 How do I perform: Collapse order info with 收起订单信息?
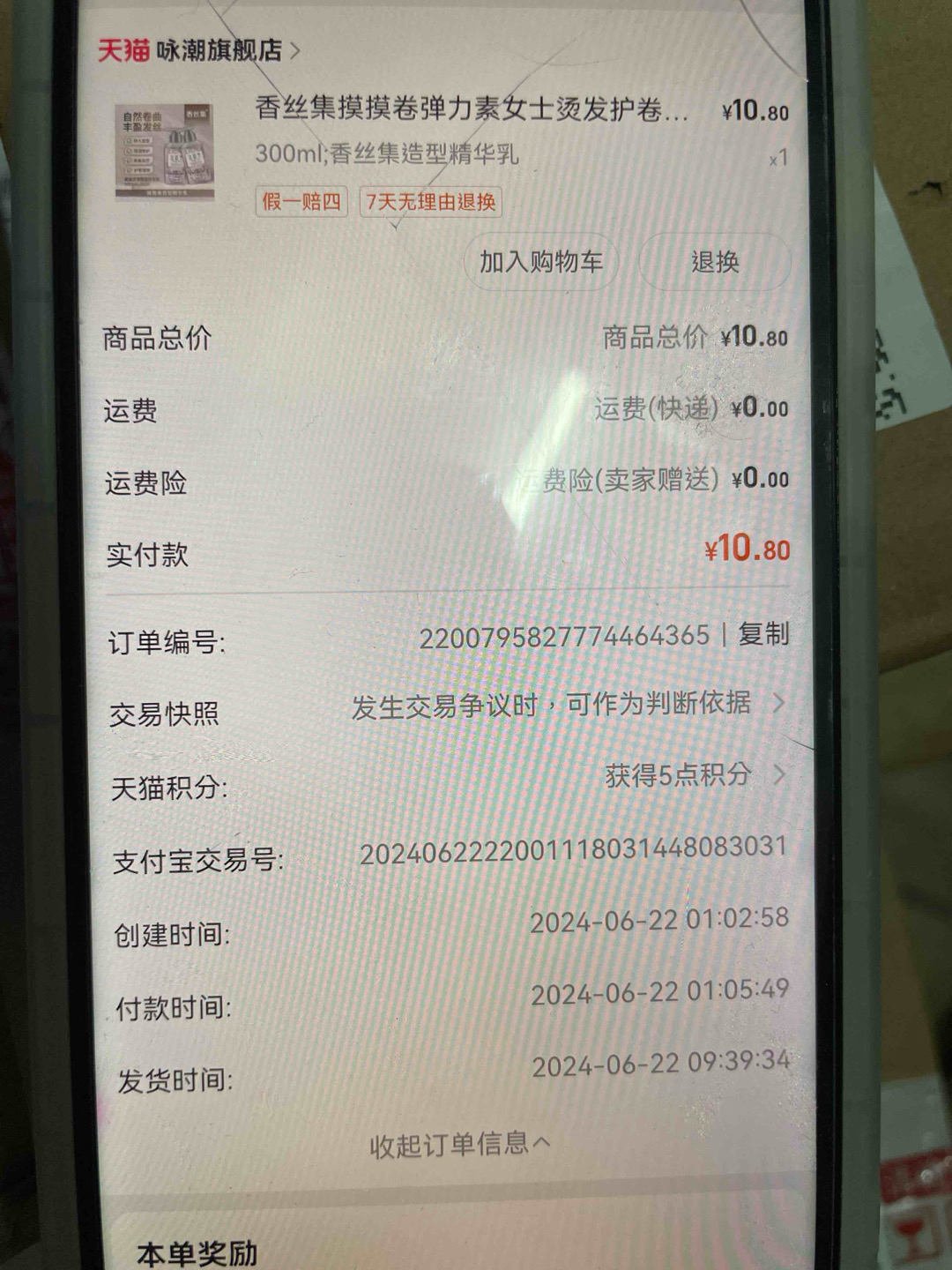tap(459, 1145)
